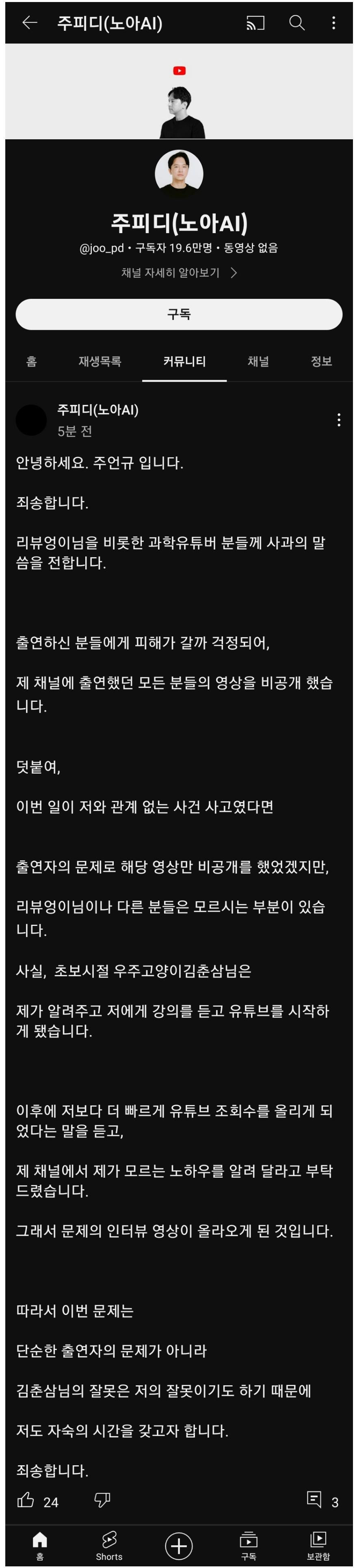Expand 채널 자세히 알아보기 channel details
355x1568 pixels.
pos(178,273)
